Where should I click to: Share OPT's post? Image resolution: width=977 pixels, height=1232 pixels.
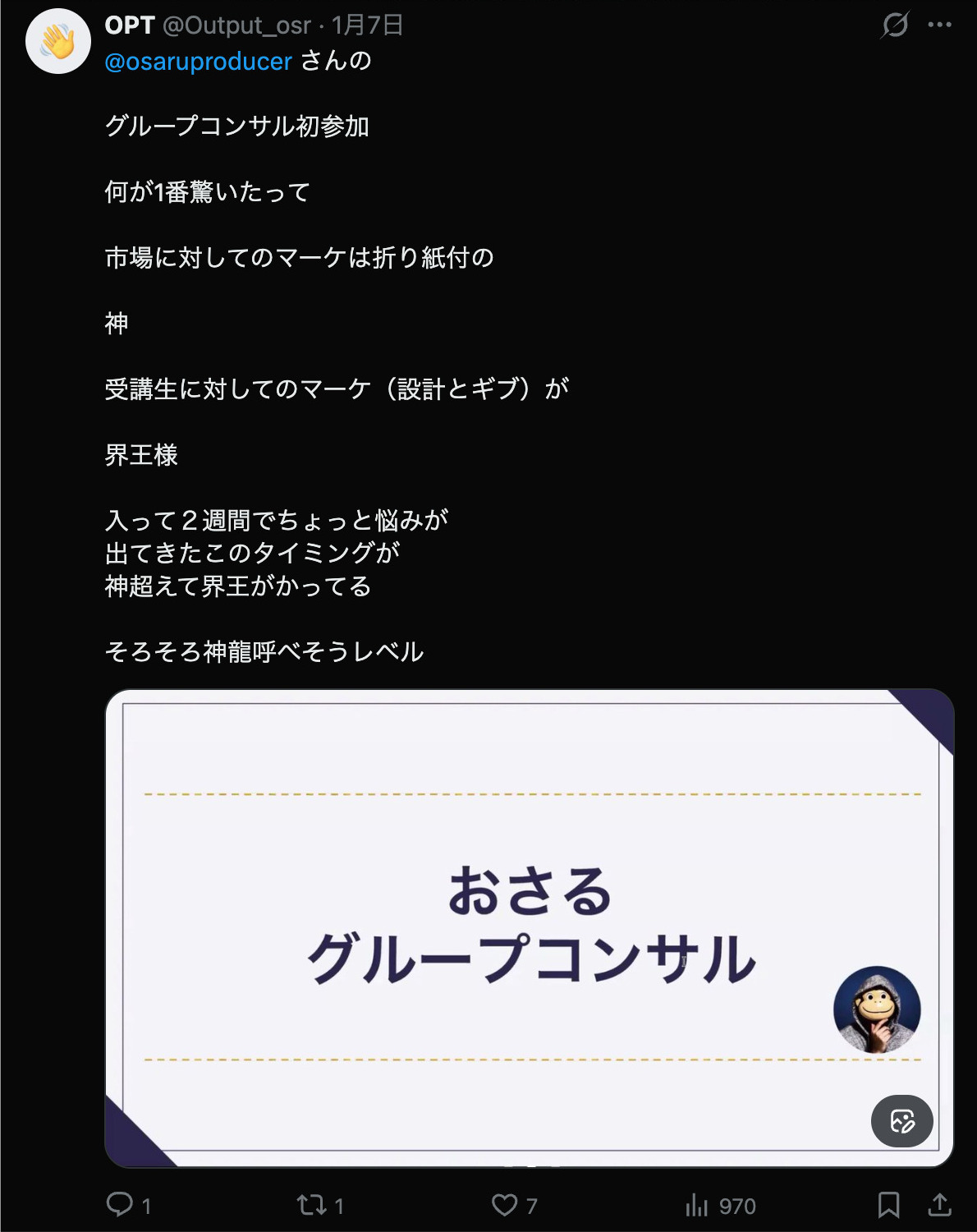click(x=939, y=1205)
